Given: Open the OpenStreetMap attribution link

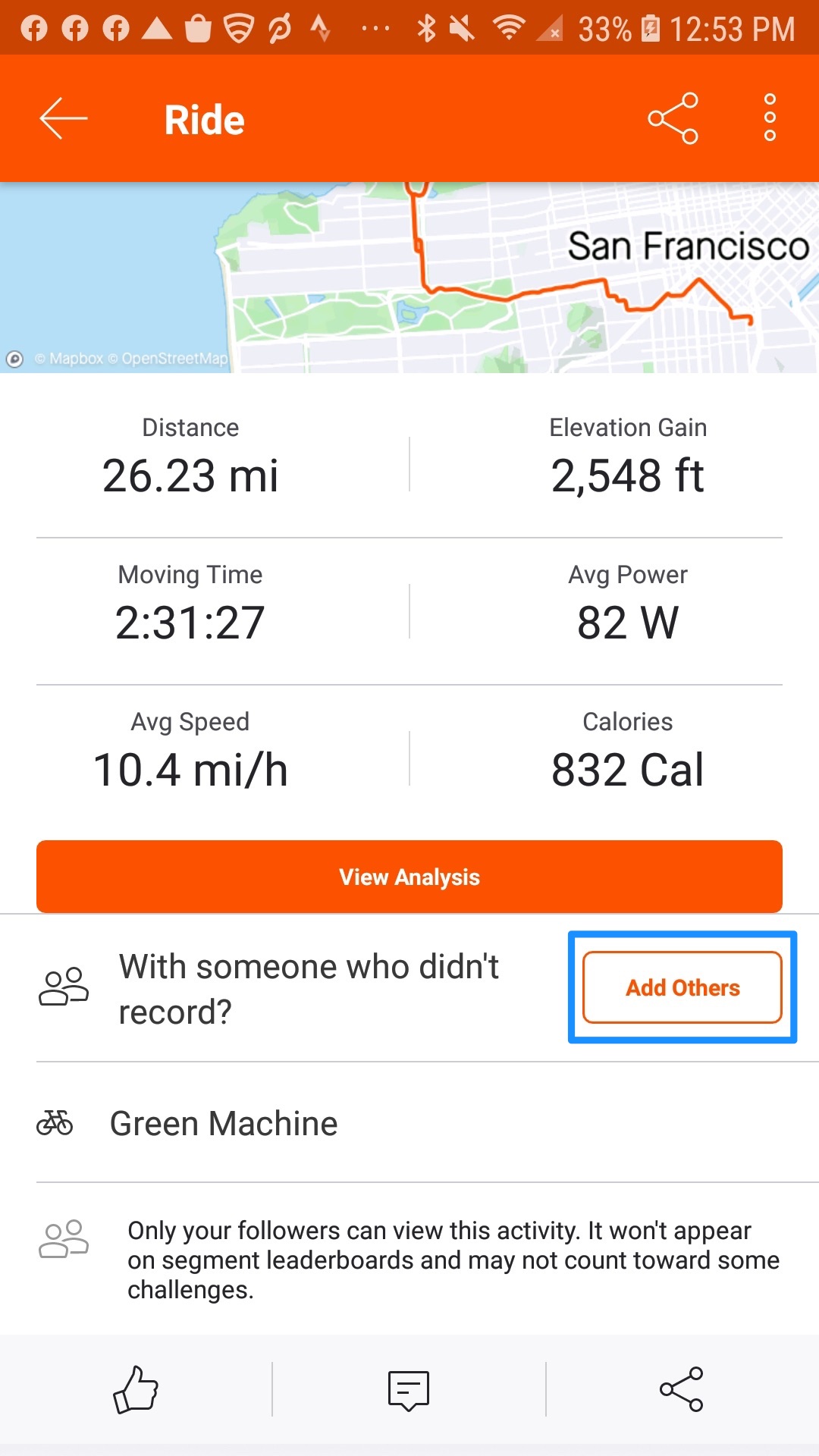Looking at the screenshot, I should [x=168, y=359].
